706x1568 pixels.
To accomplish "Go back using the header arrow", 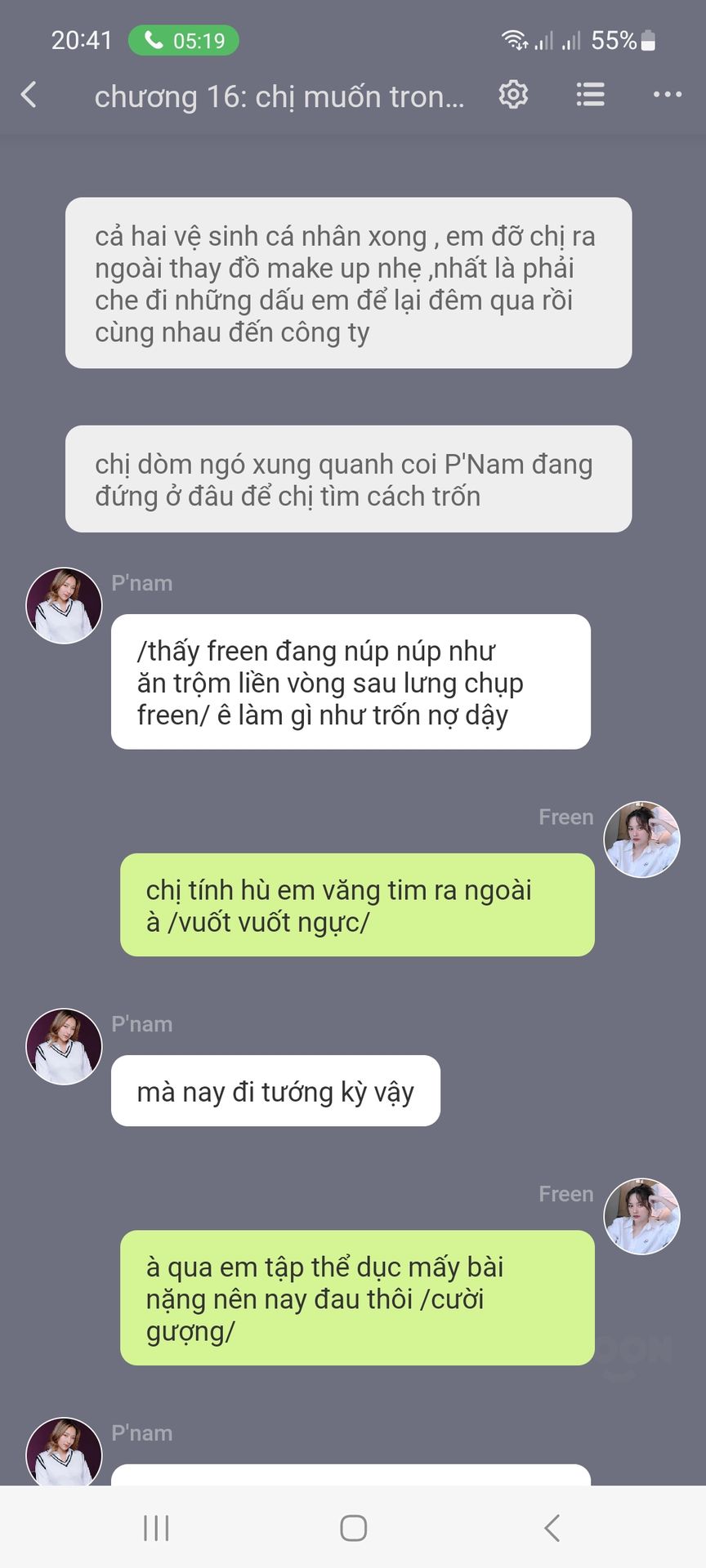I will pyautogui.click(x=29, y=95).
